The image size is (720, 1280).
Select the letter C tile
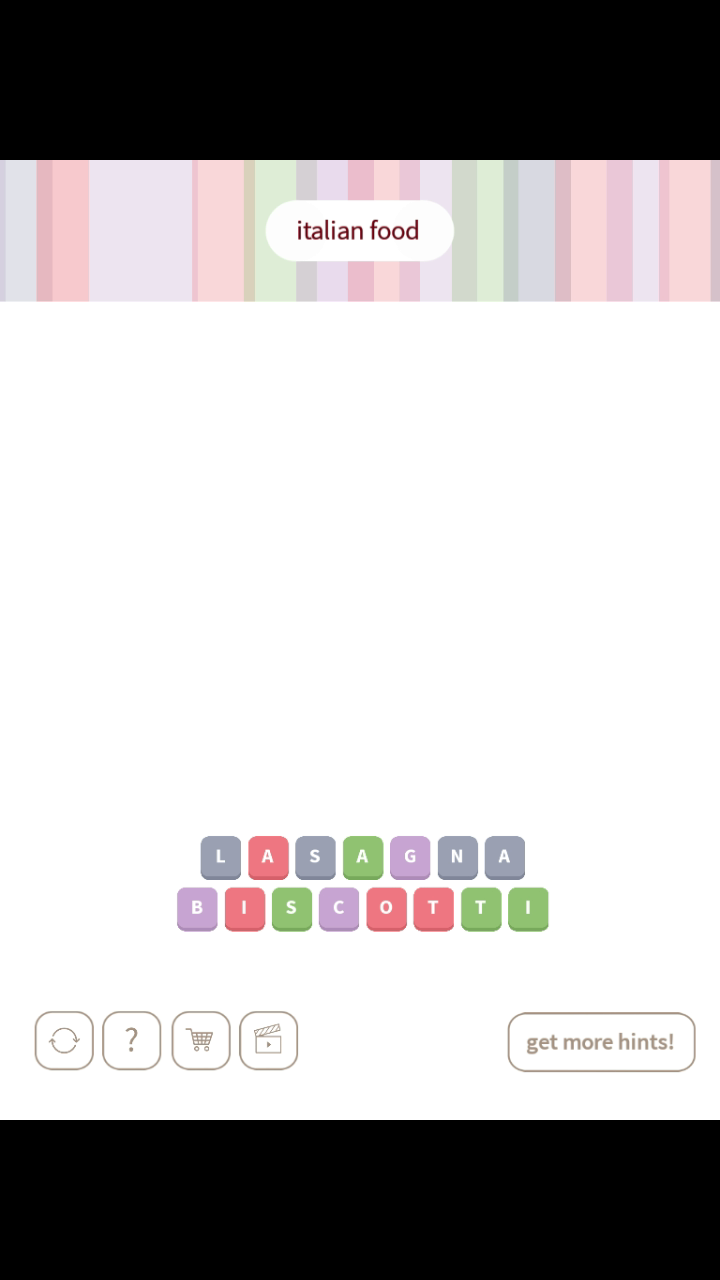coord(338,909)
